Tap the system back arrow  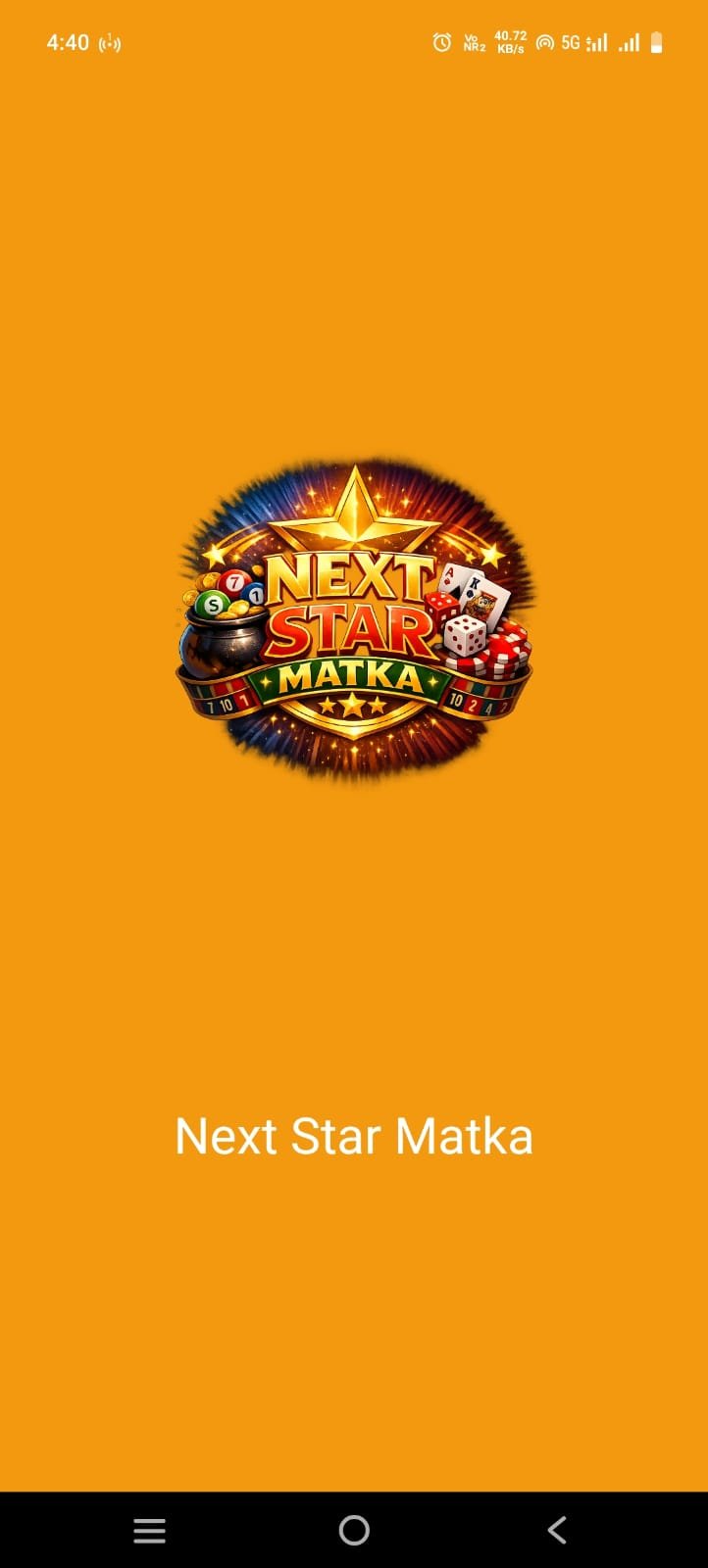557,1530
